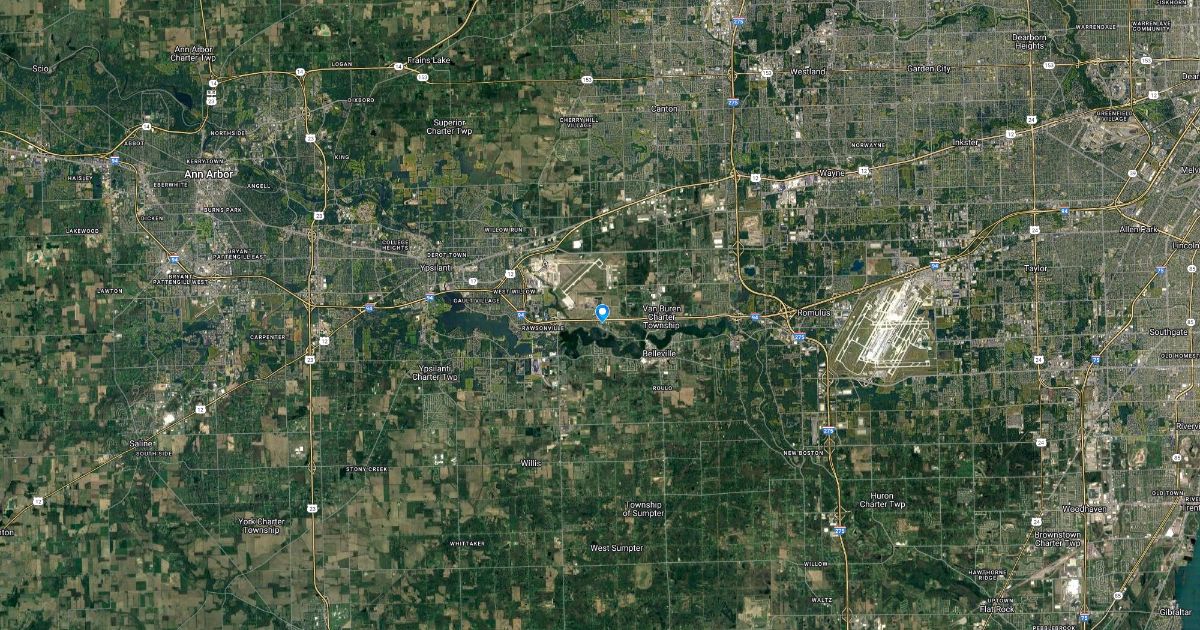Tap the blue location pin near Rawsonville

tap(602, 312)
